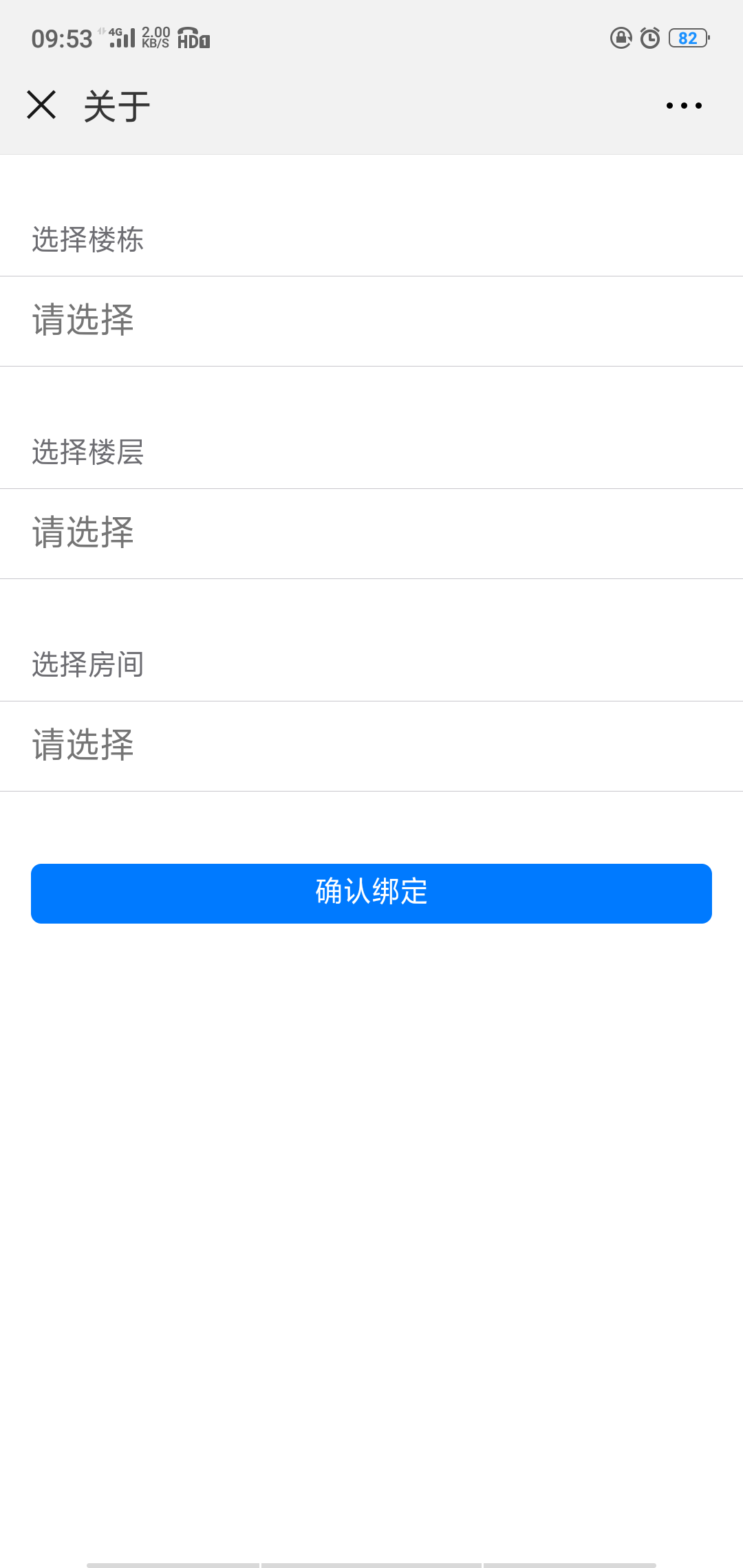Open the 选择楼栋 building picker
Screen dimensions: 743x1568
(371, 320)
